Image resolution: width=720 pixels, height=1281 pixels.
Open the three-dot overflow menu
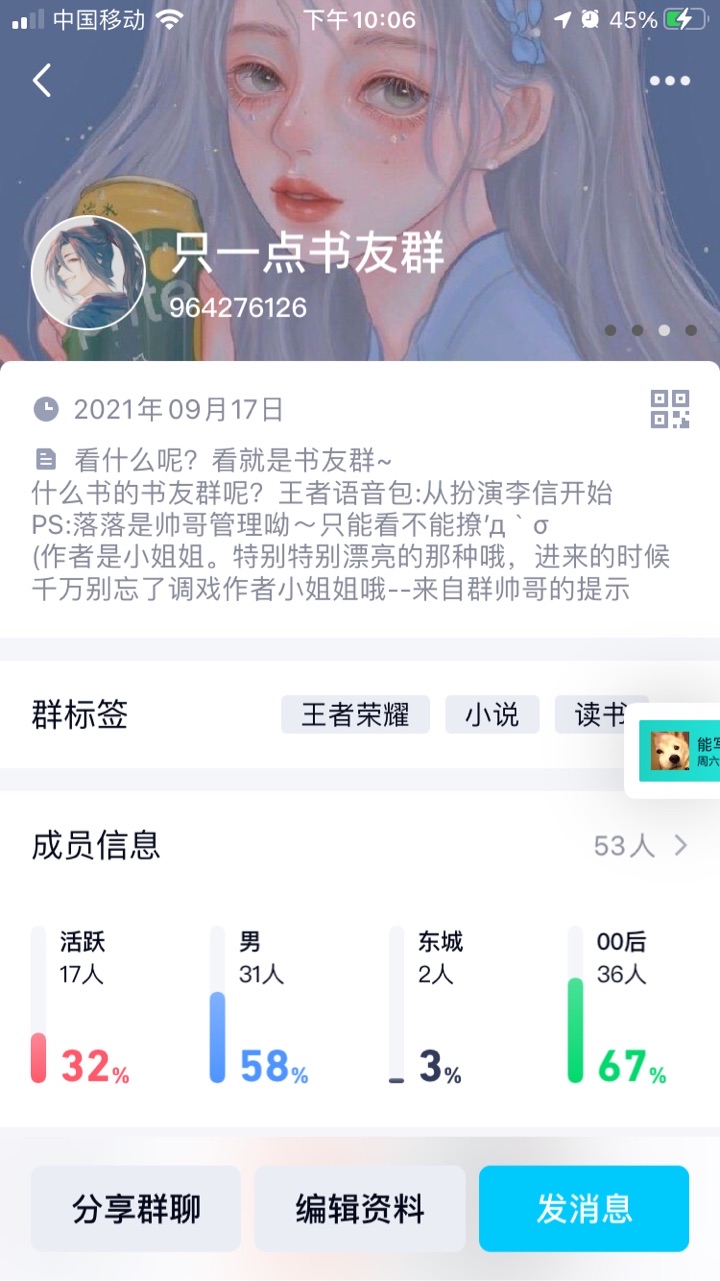[669, 81]
